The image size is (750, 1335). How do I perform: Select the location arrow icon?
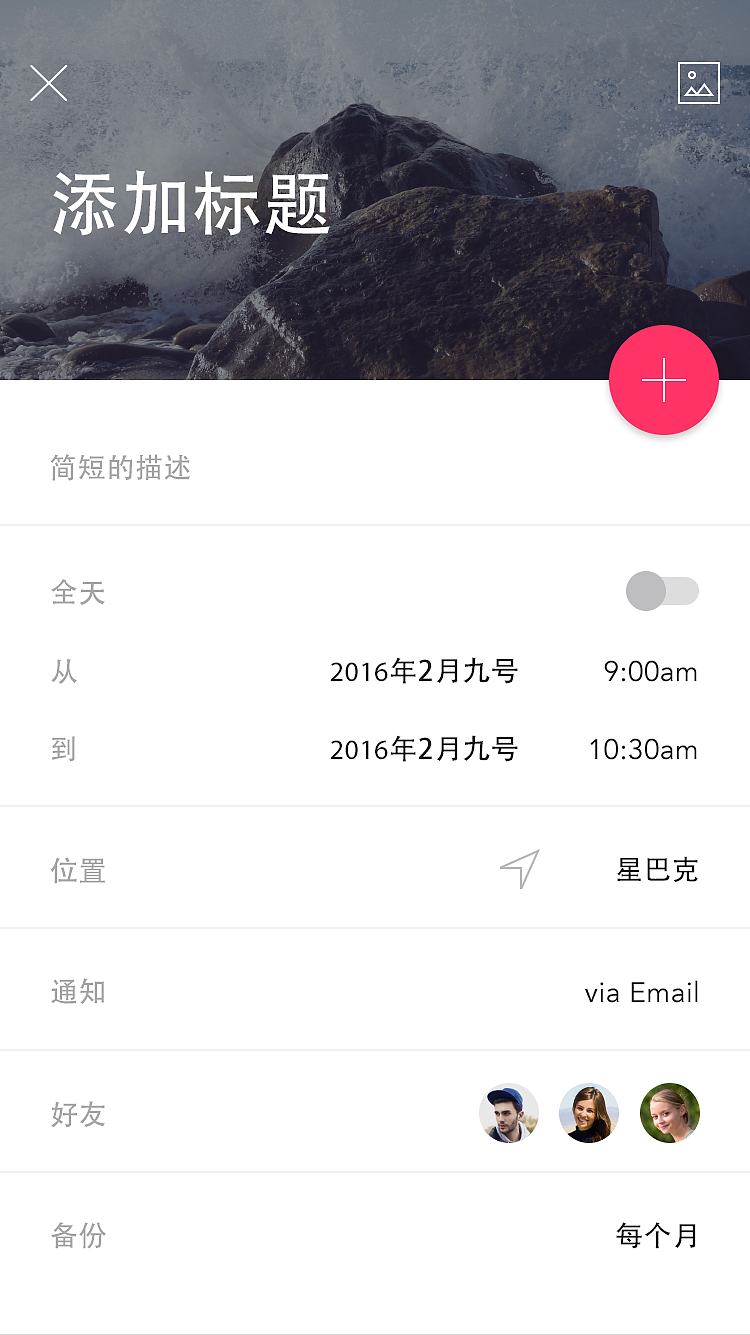(x=519, y=869)
